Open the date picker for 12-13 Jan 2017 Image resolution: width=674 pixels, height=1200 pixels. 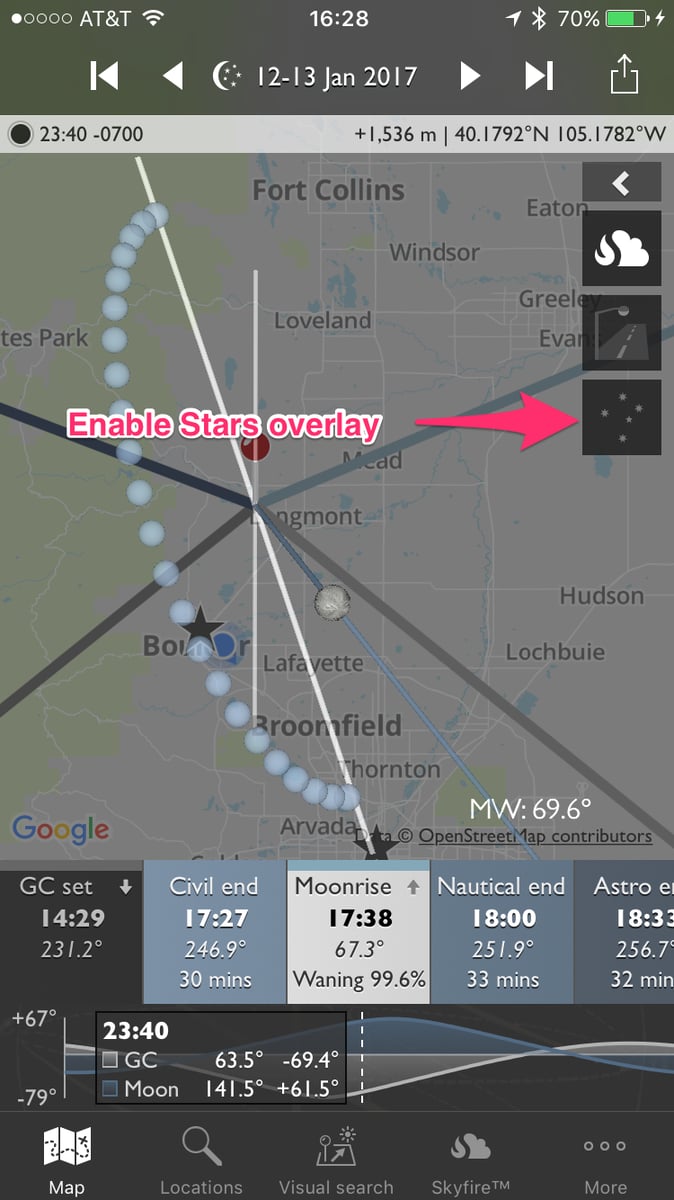click(316, 76)
